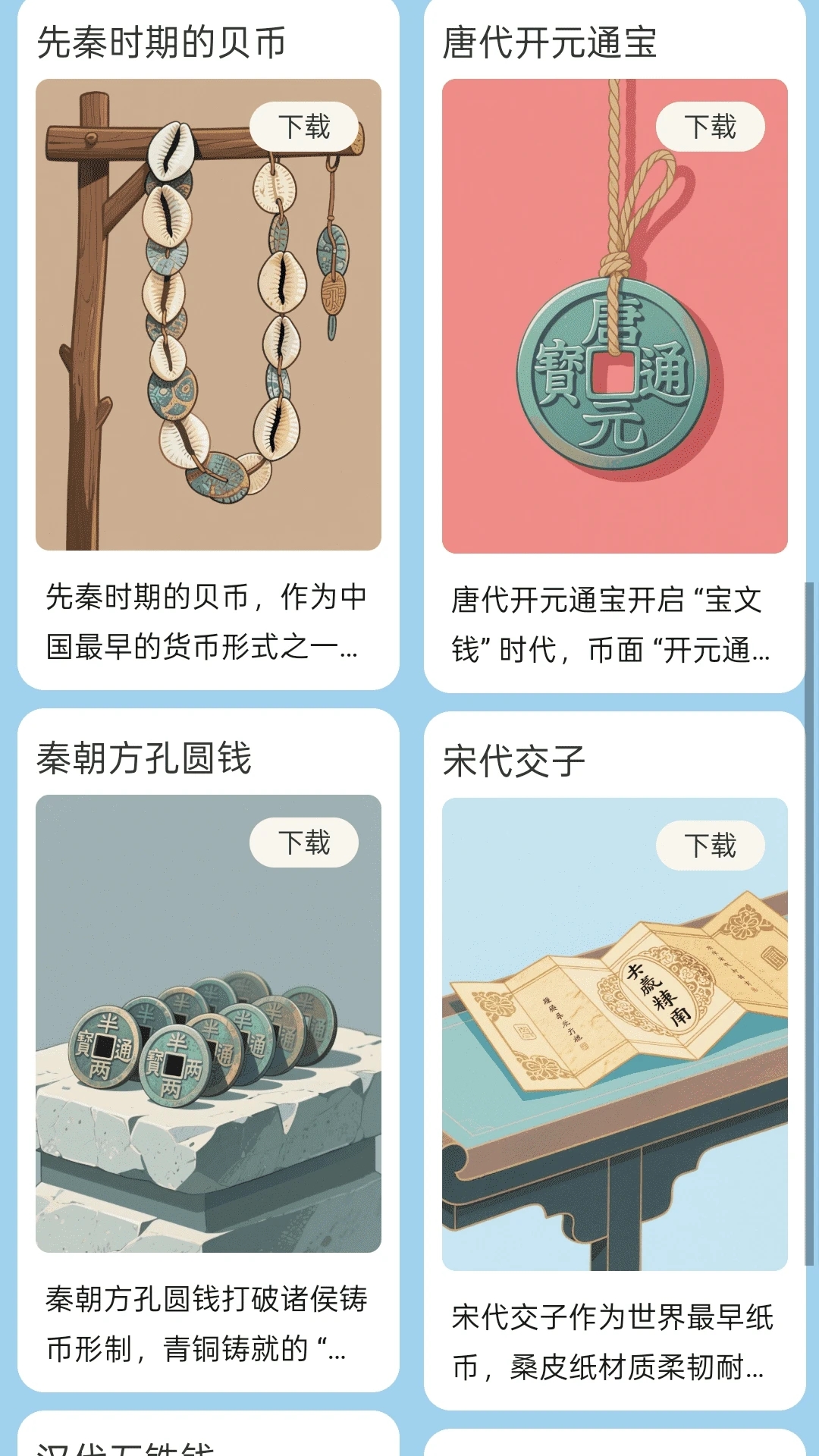
Task: Open the 秦朝方孔圆钱 card
Action: [208, 1062]
